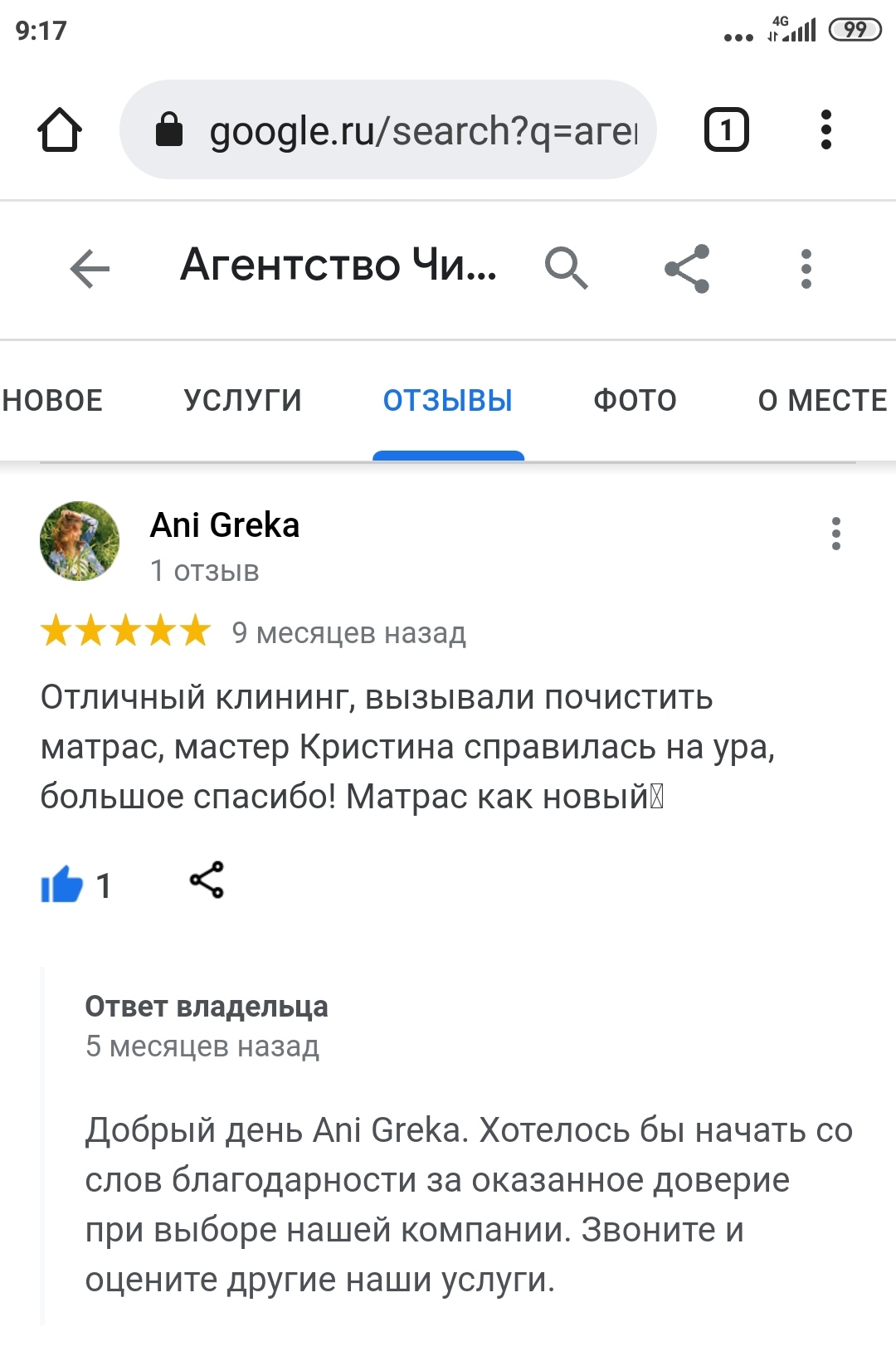The height and width of the screenshot is (1356, 896).
Task: Open the О МЕСТЕ tab
Action: [x=822, y=401]
